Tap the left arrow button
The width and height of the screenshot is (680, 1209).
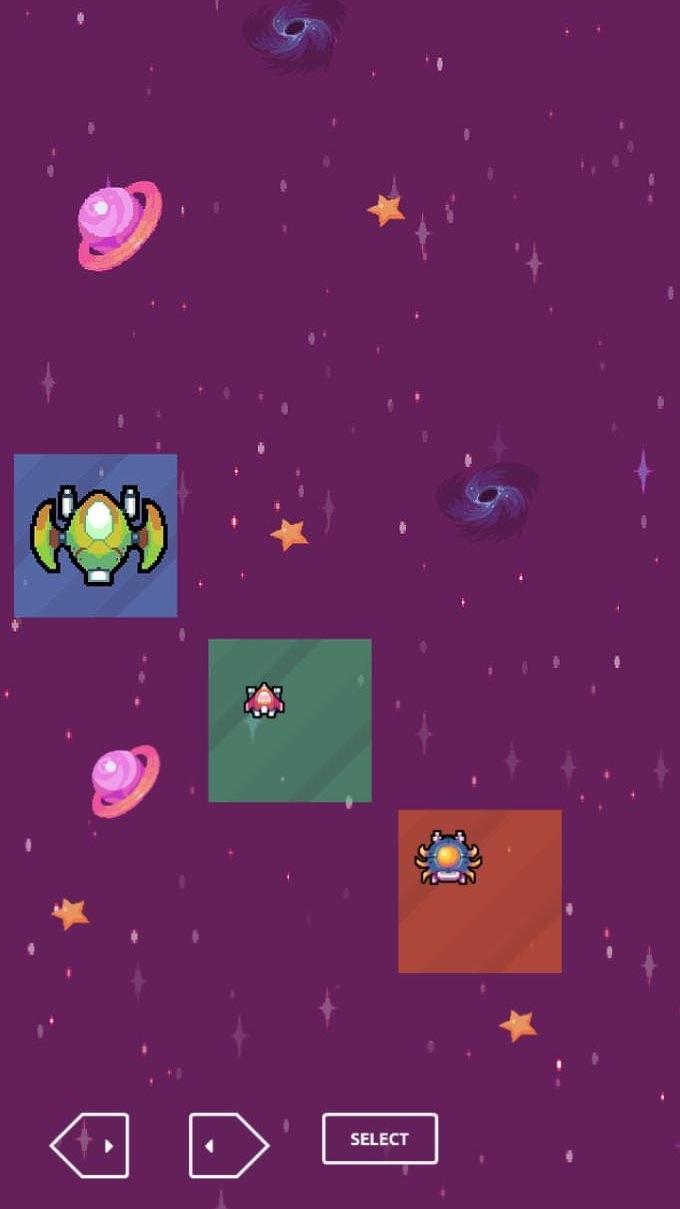tap(90, 1145)
